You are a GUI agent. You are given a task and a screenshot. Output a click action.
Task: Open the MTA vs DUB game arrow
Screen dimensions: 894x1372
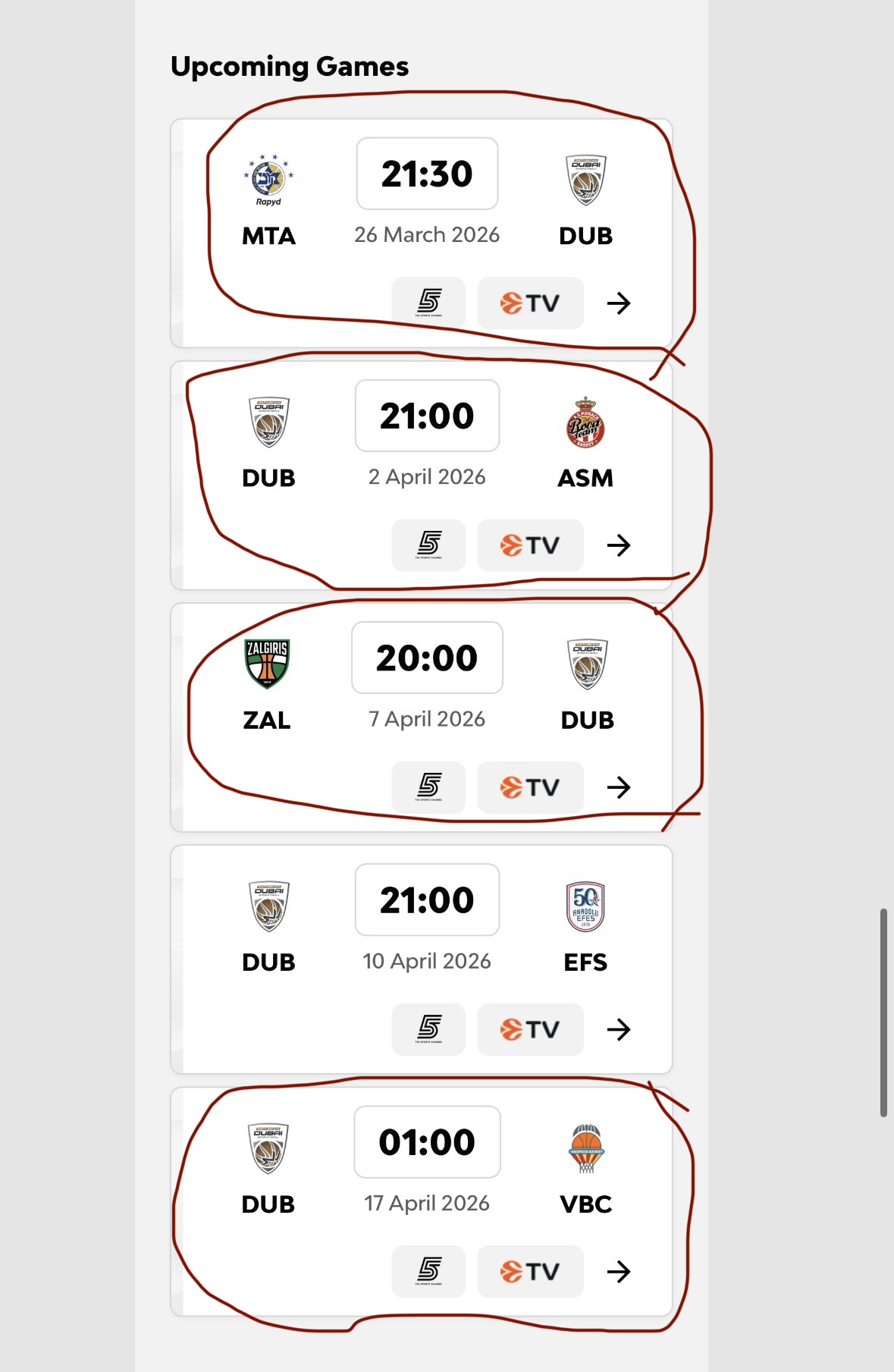tap(619, 303)
